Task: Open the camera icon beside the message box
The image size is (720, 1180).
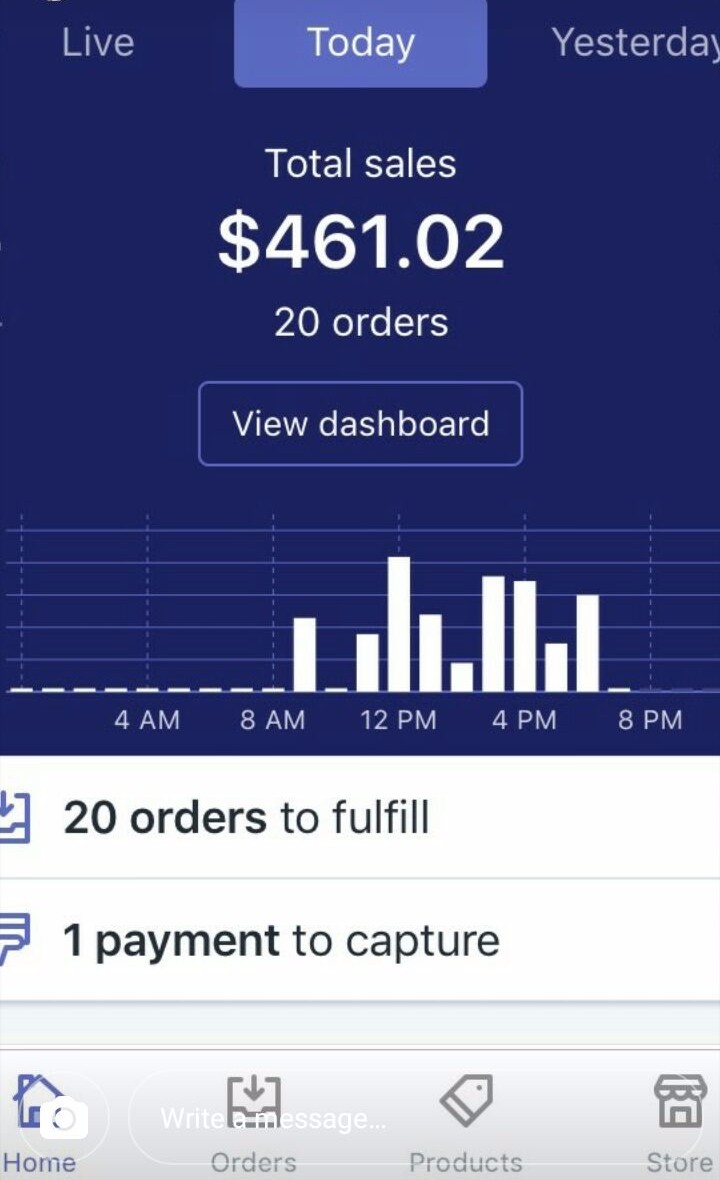Action: coord(64,1119)
